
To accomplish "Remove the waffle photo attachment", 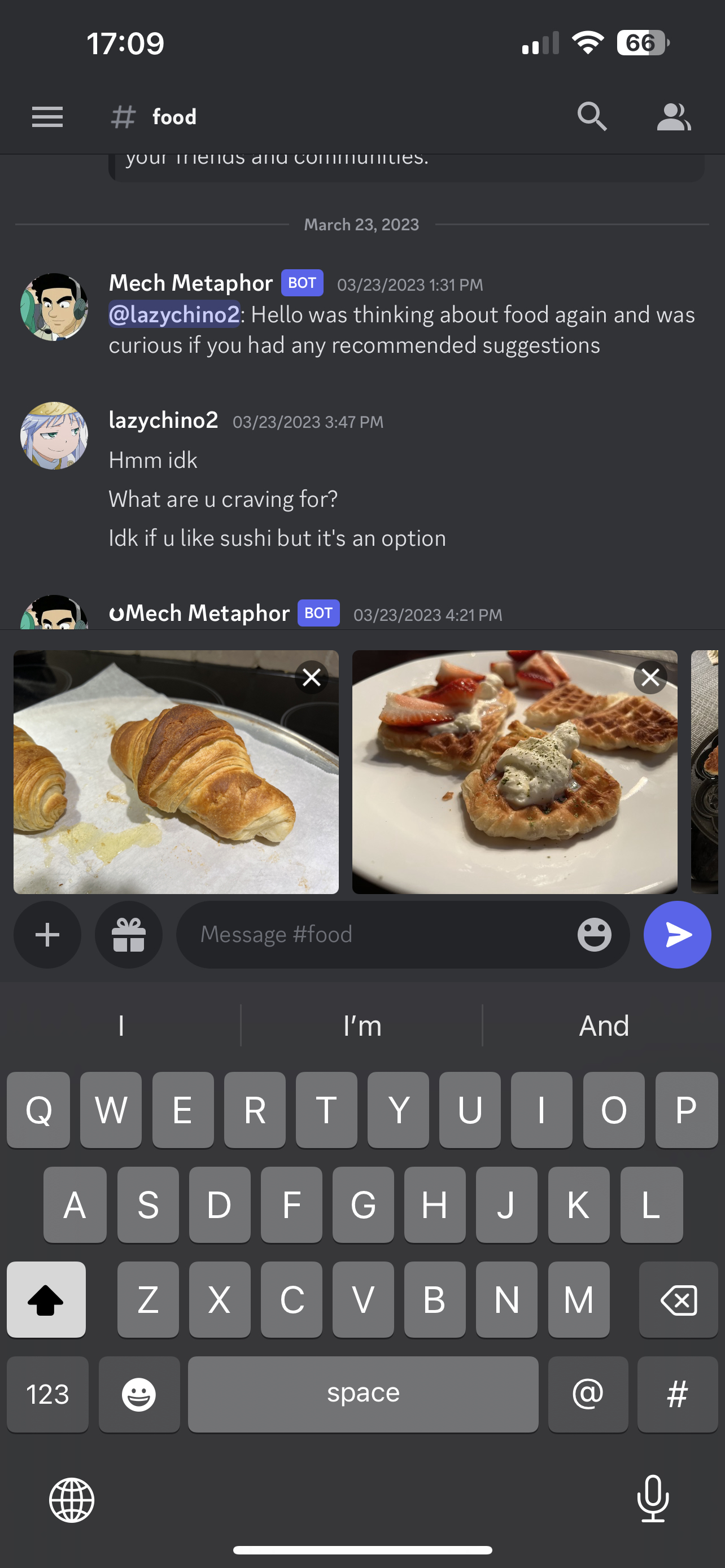I will (x=650, y=677).
